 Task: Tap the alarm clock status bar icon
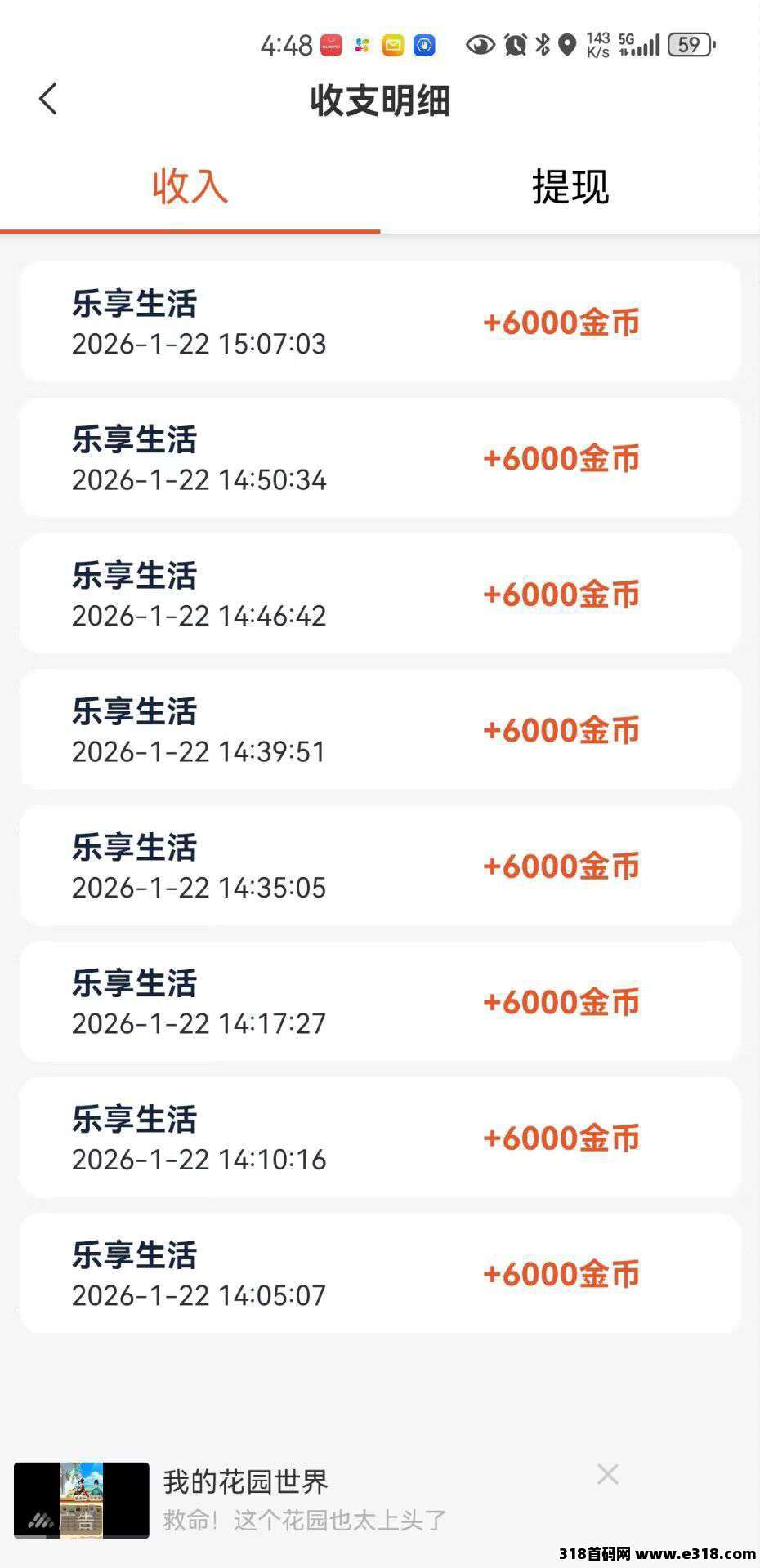click(513, 46)
